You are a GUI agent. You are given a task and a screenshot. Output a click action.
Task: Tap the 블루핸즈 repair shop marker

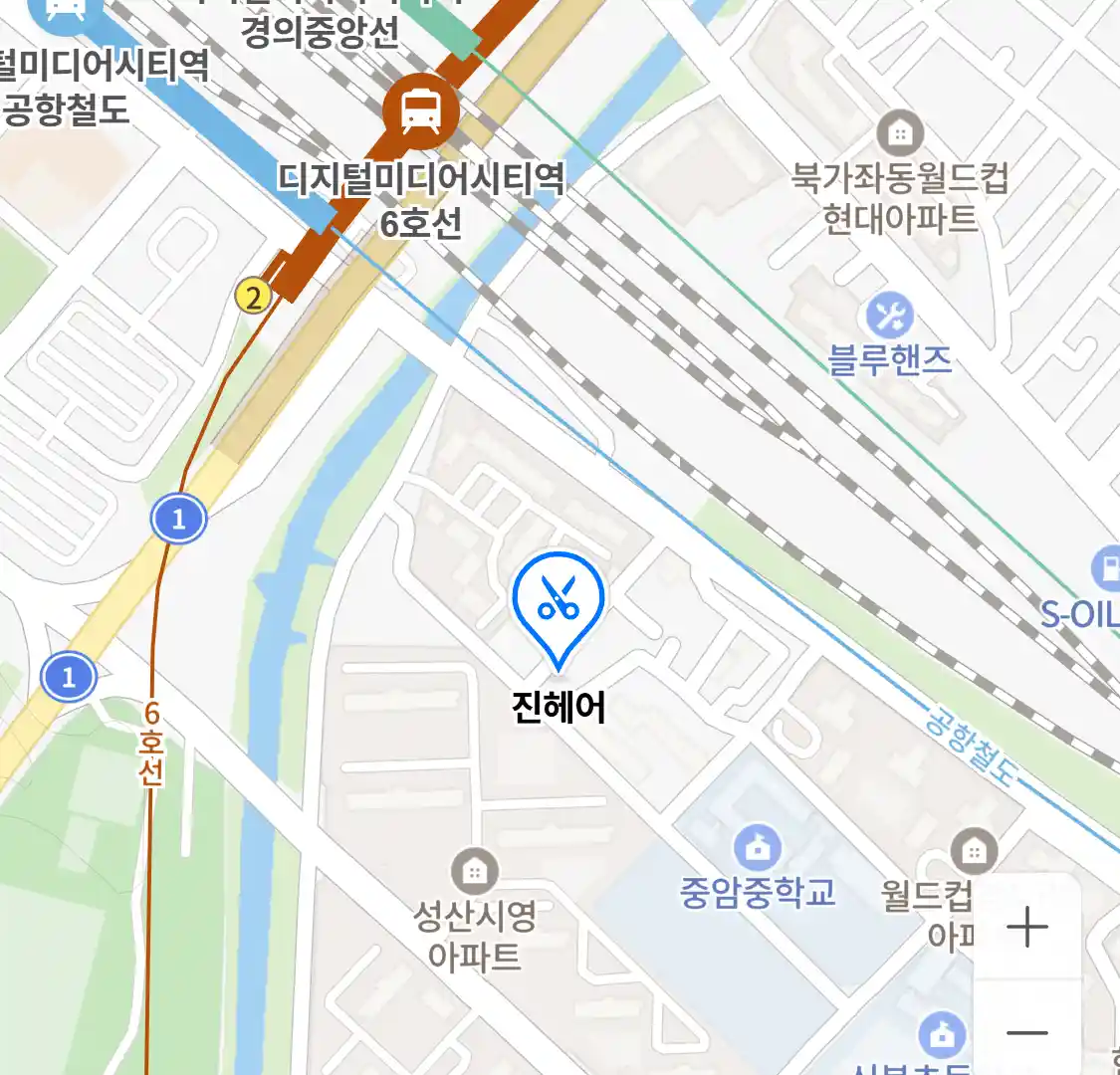889,318
